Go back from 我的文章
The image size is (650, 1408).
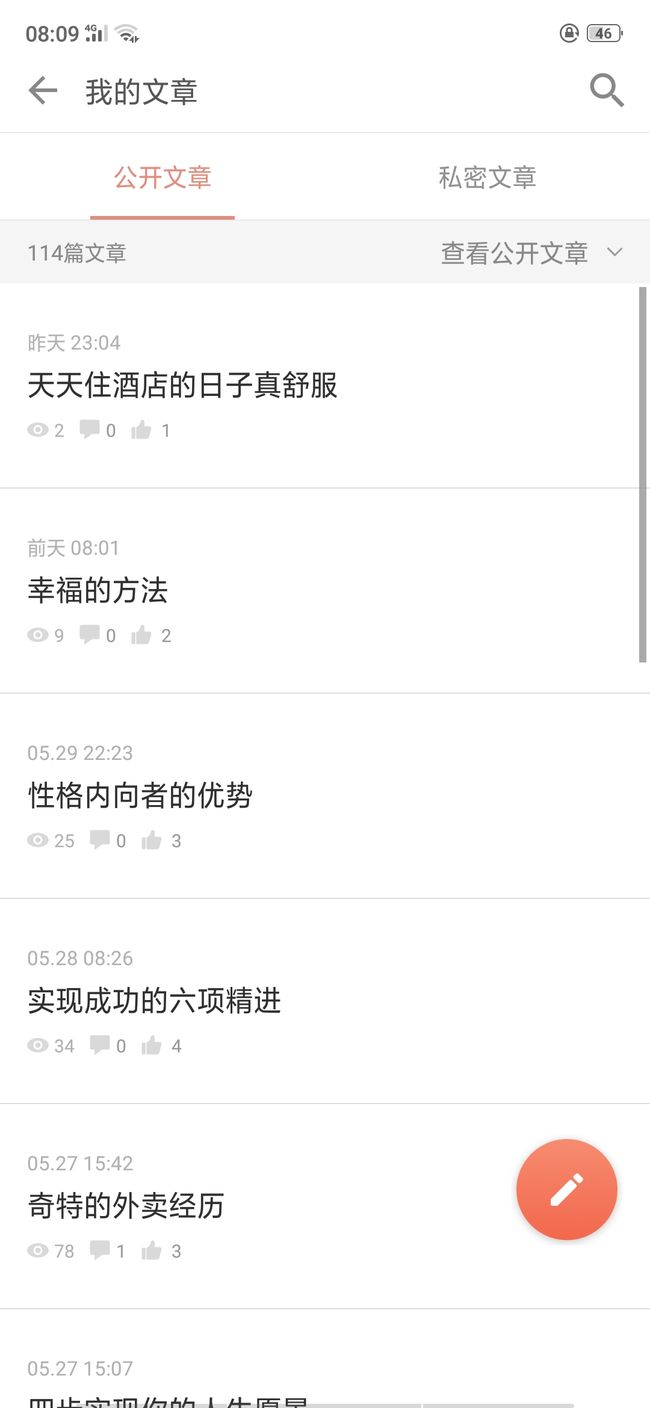(x=43, y=91)
